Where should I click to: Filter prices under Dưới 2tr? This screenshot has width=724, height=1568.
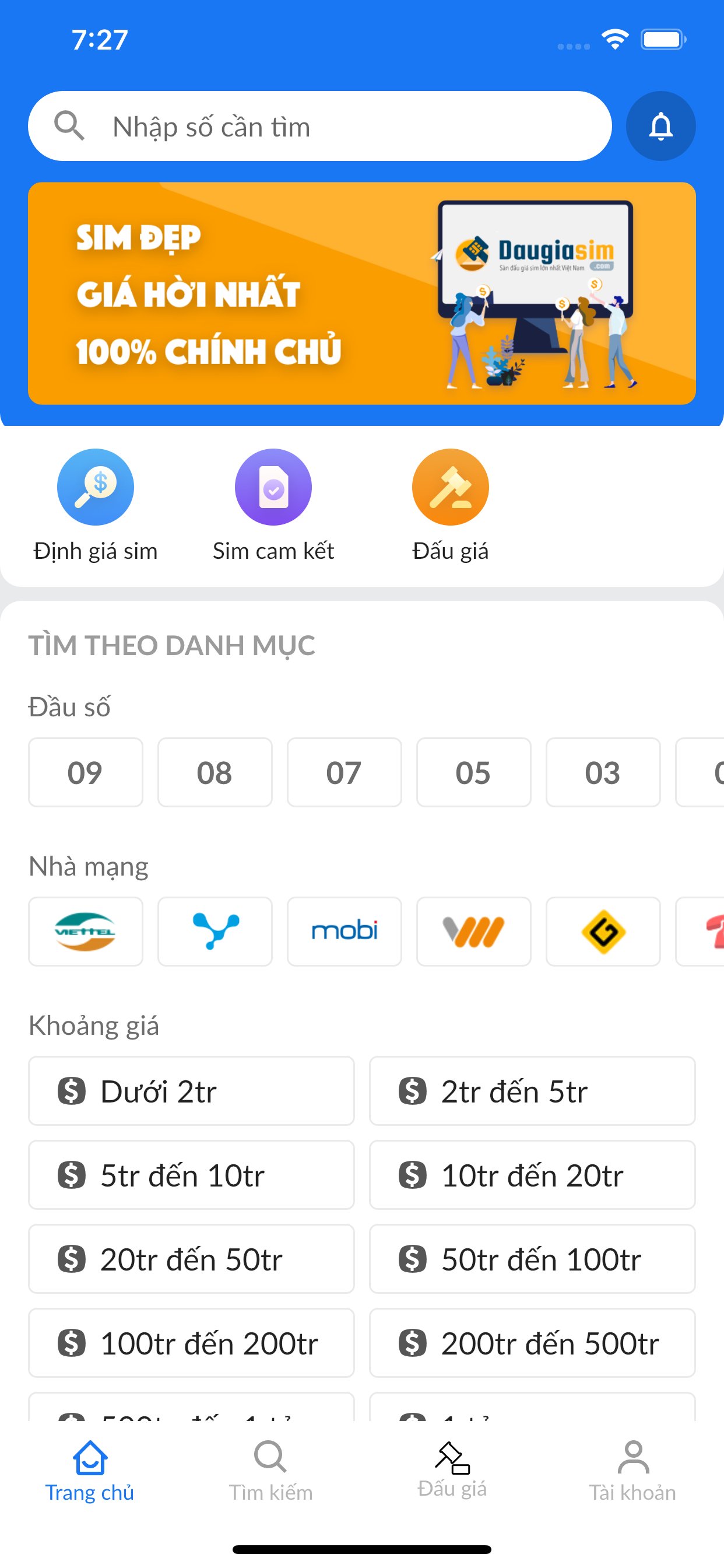coord(191,1090)
